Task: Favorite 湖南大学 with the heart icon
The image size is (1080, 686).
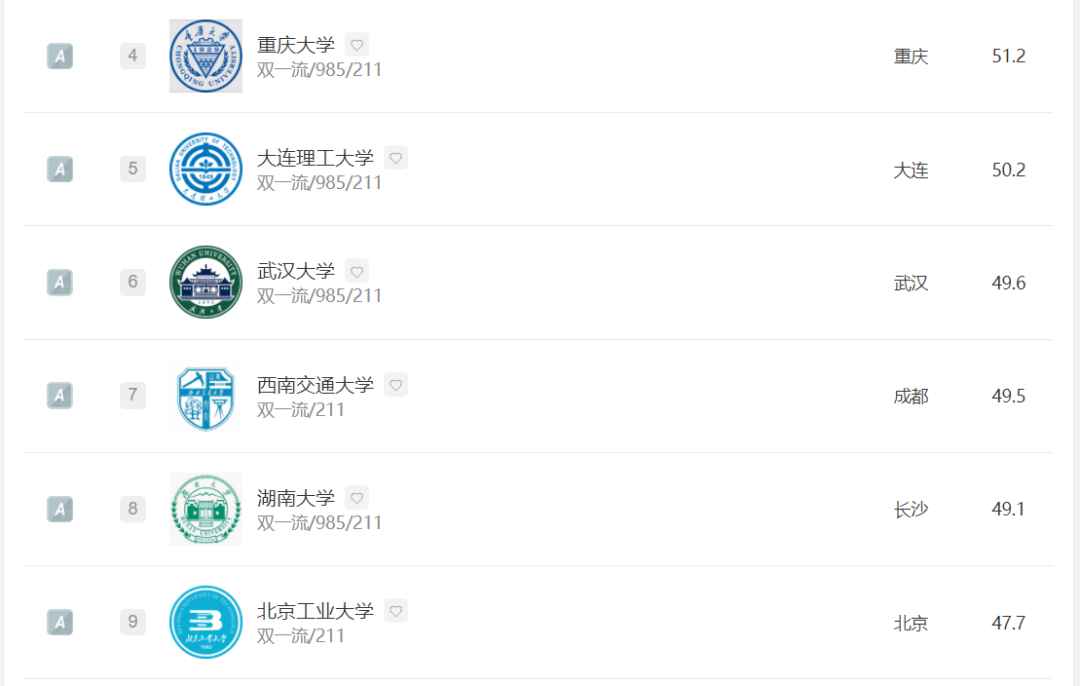Action: [x=357, y=497]
